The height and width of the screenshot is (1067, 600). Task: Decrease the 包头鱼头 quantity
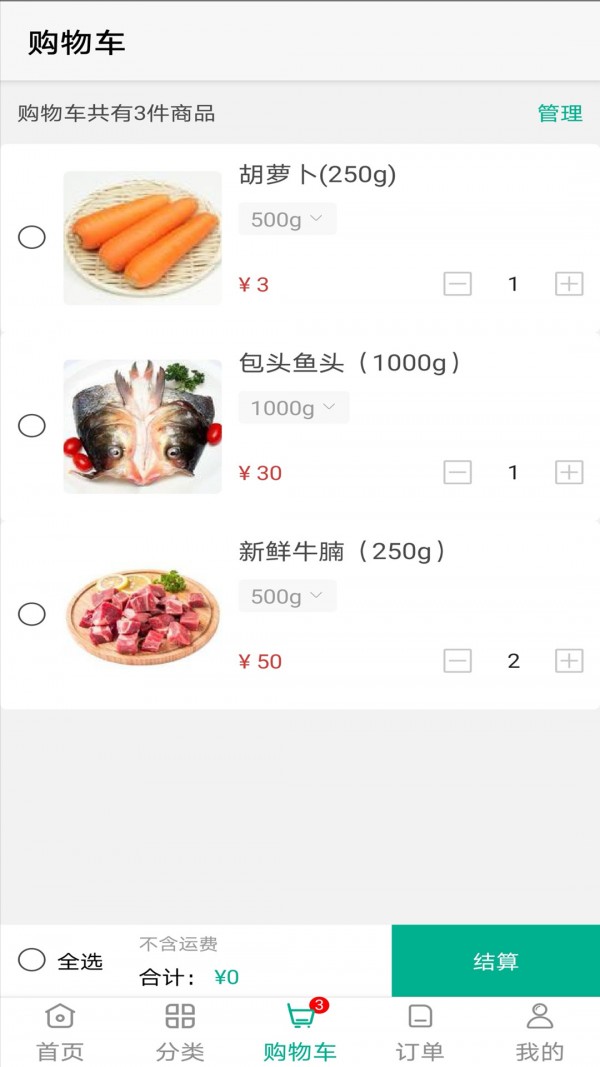click(457, 473)
